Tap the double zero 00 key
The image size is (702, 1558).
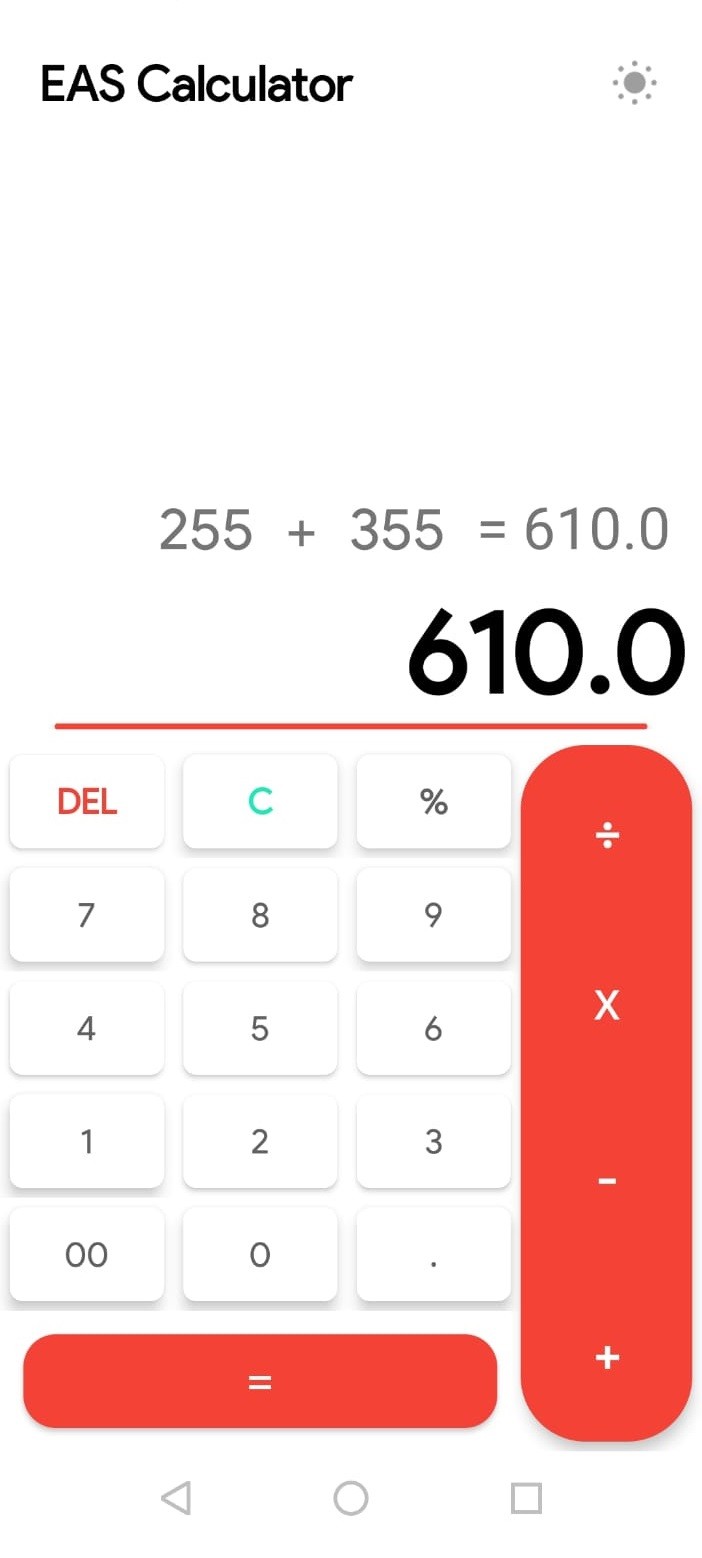(87, 1254)
